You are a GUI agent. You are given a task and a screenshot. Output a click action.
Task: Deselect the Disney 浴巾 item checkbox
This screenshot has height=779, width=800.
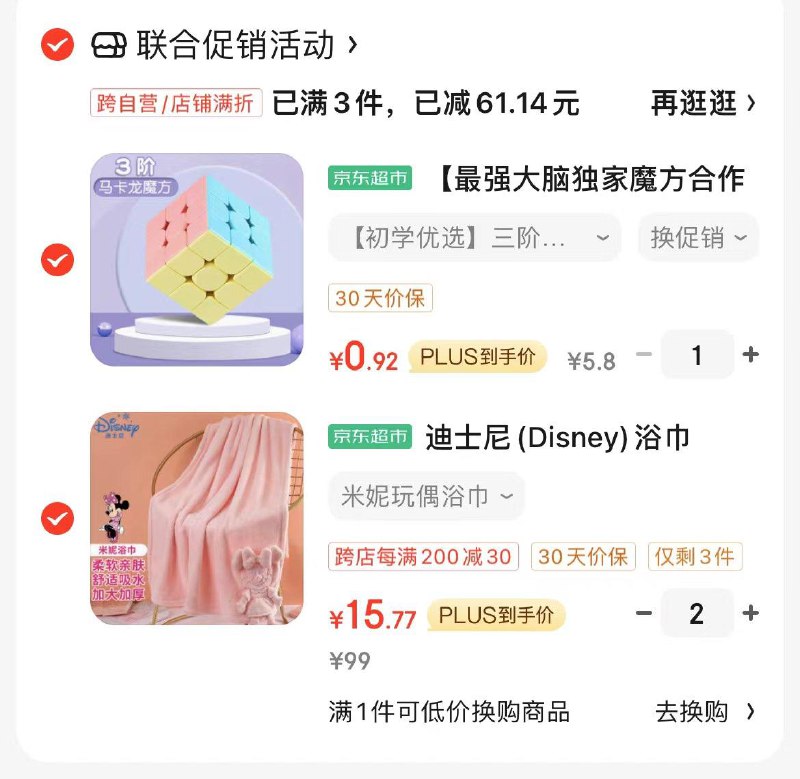pyautogui.click(x=58, y=518)
